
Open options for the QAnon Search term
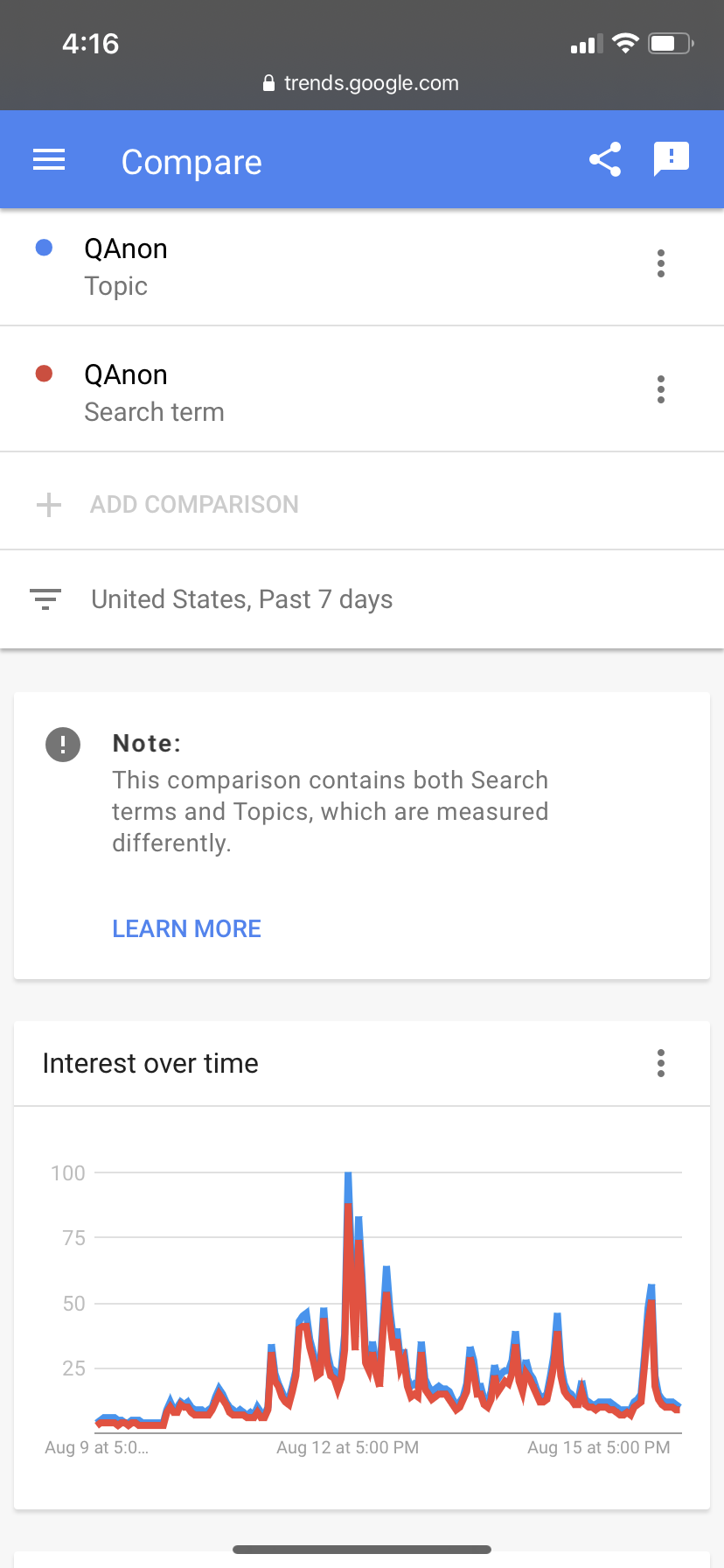661,389
